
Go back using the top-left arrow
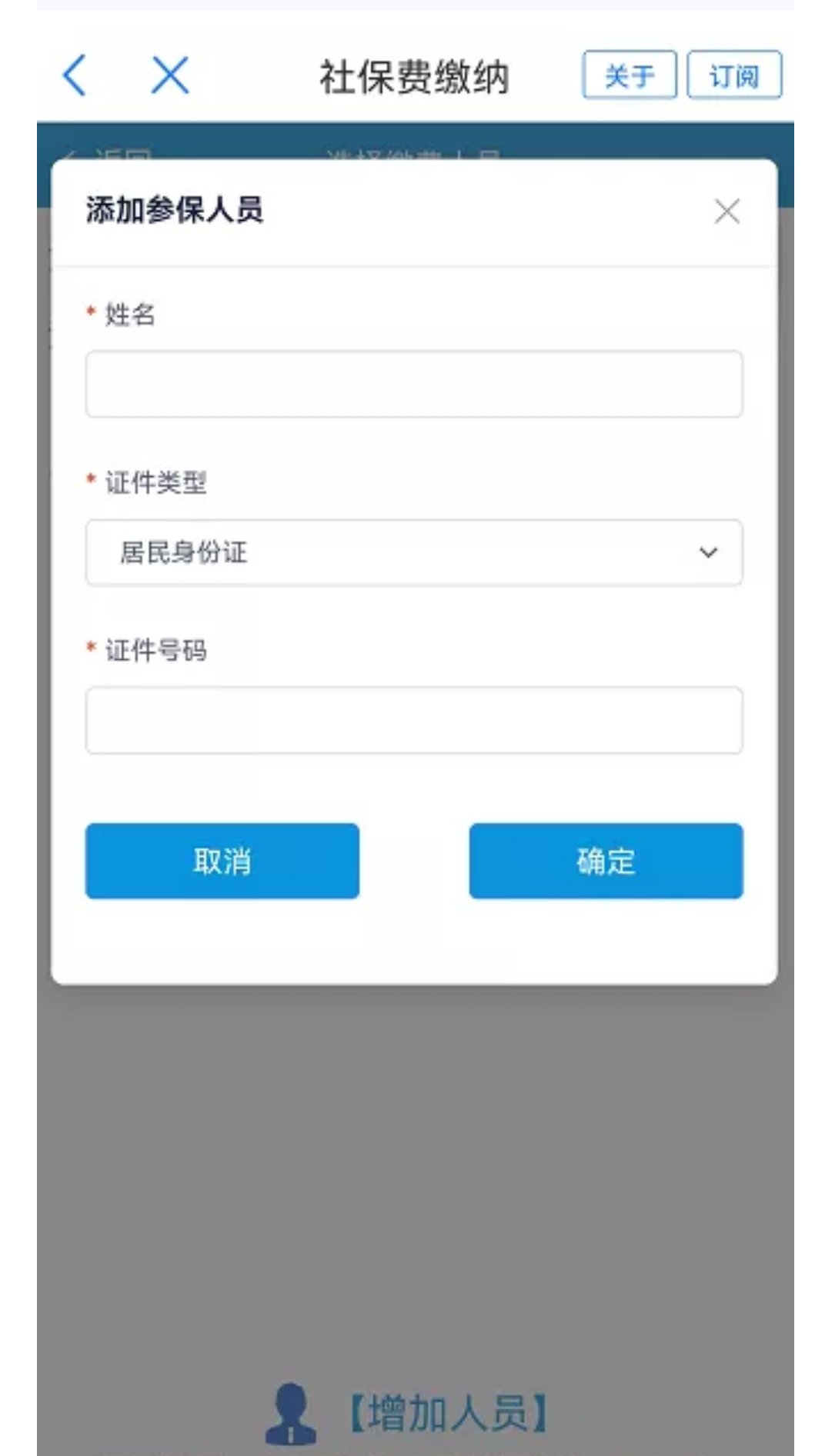pos(75,75)
